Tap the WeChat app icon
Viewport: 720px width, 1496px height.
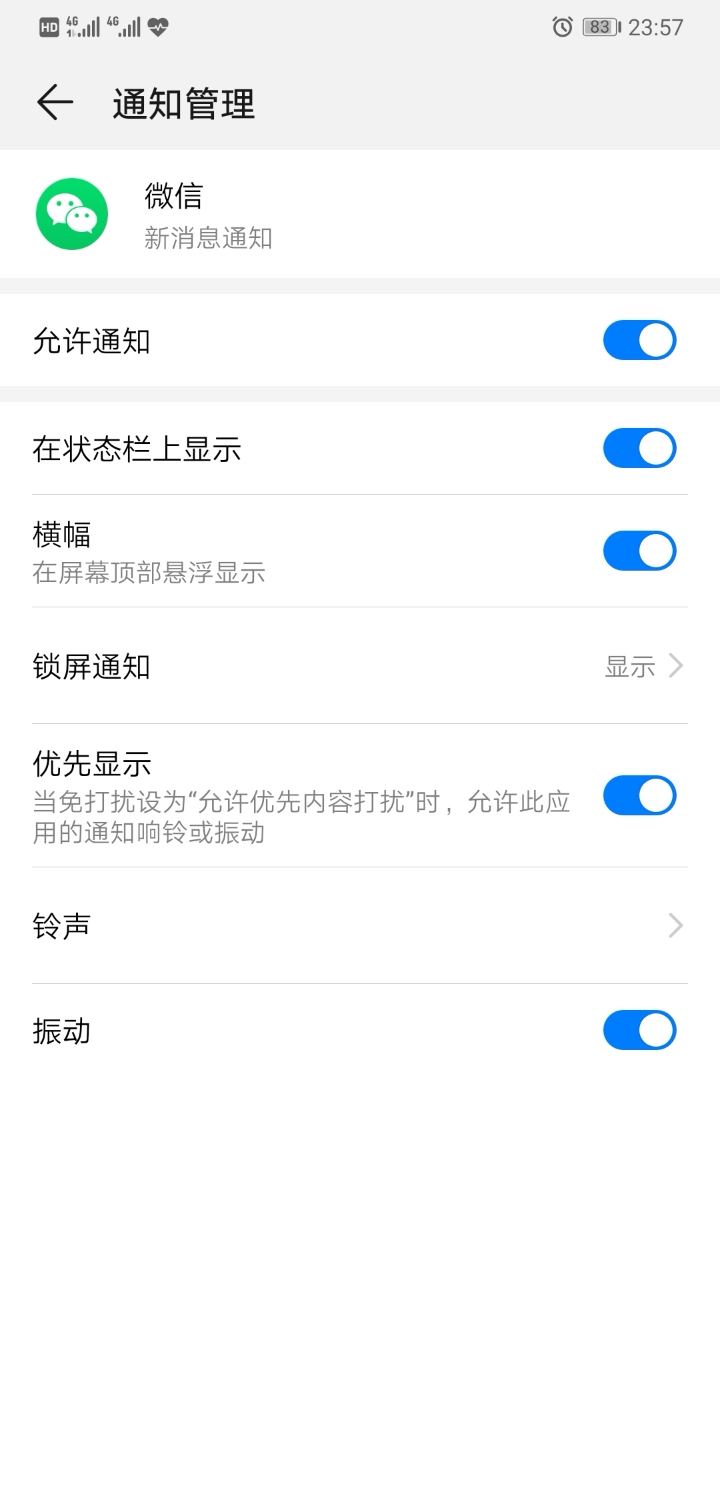point(71,213)
